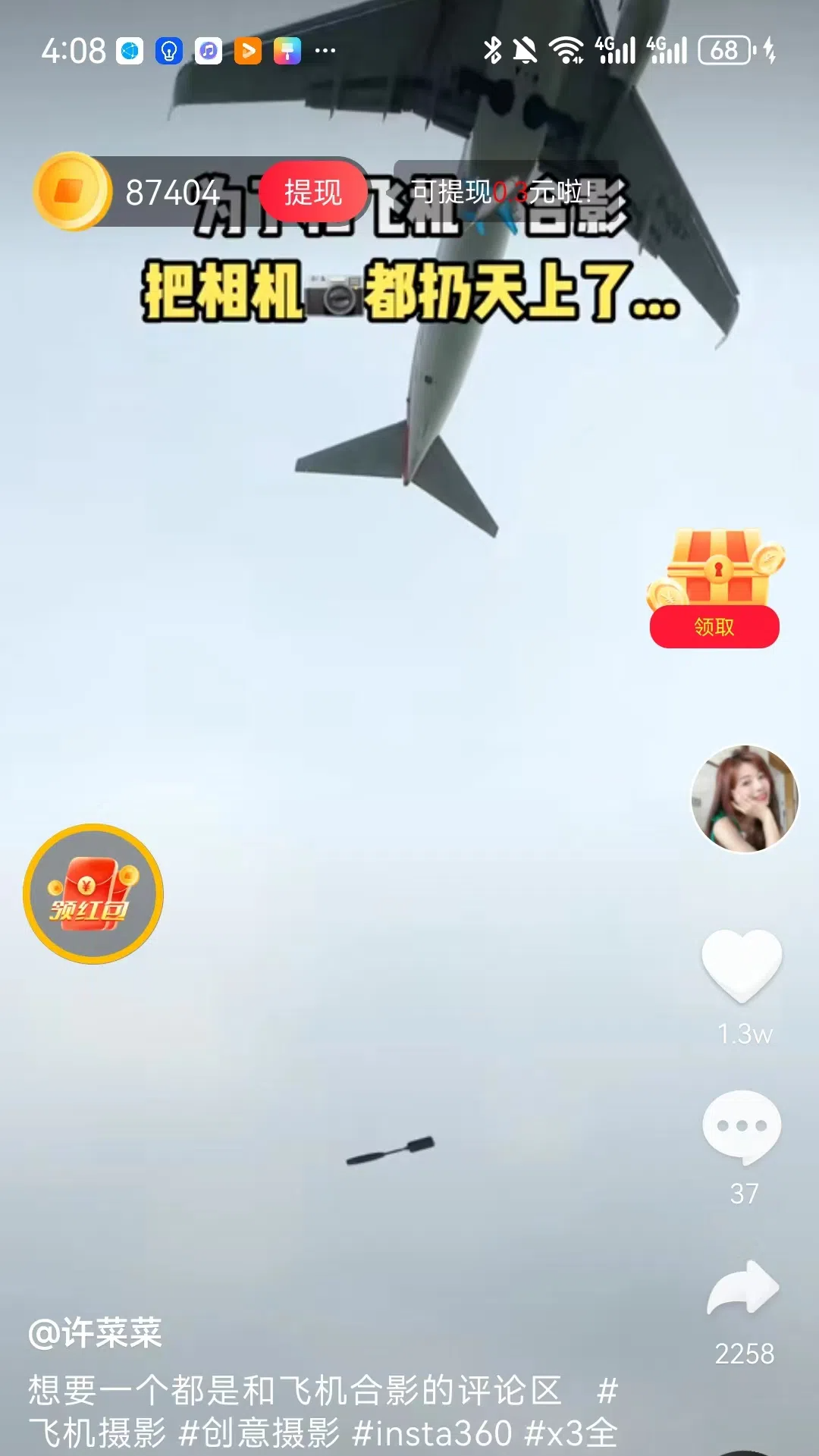
Task: Like this video with the heart
Action: [x=742, y=965]
